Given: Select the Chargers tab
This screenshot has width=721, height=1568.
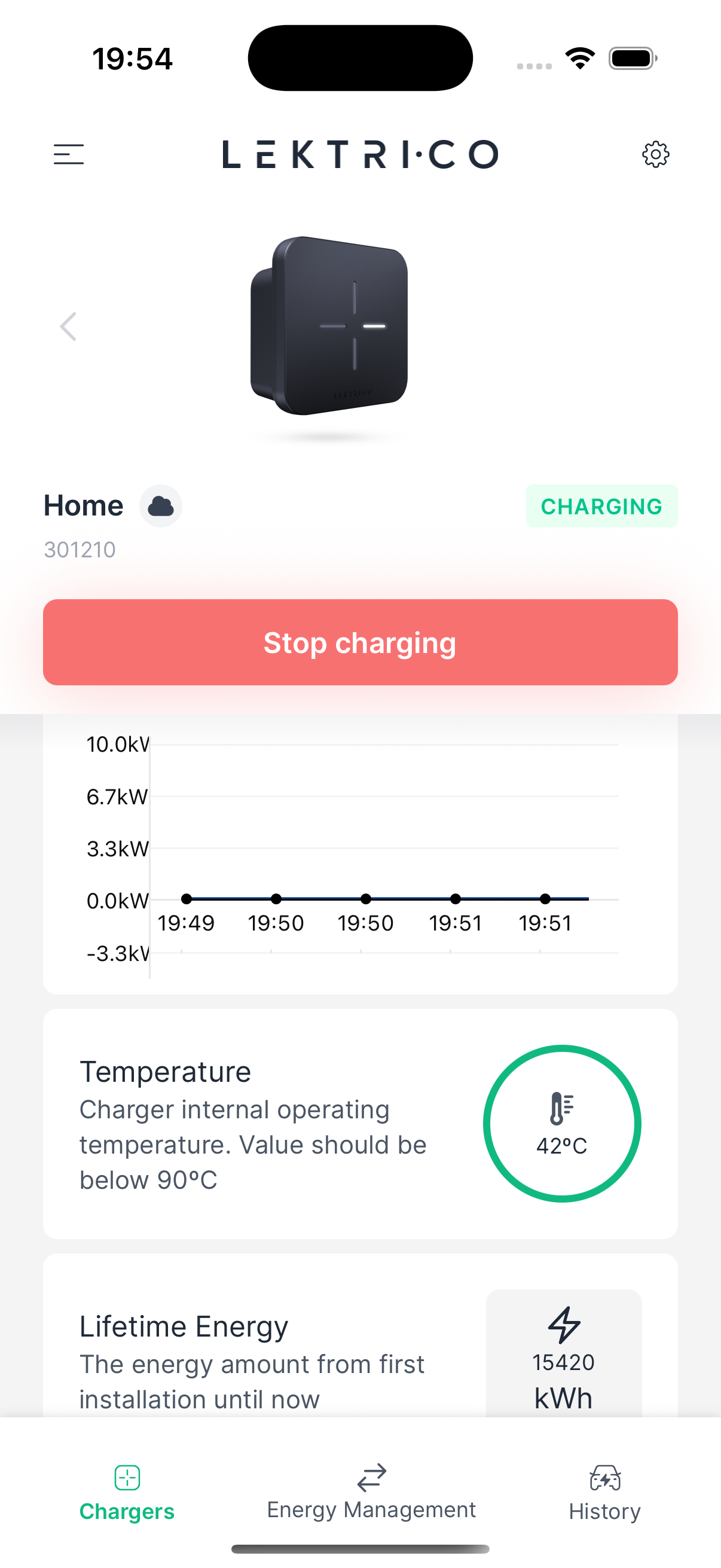Looking at the screenshot, I should click(x=127, y=1493).
